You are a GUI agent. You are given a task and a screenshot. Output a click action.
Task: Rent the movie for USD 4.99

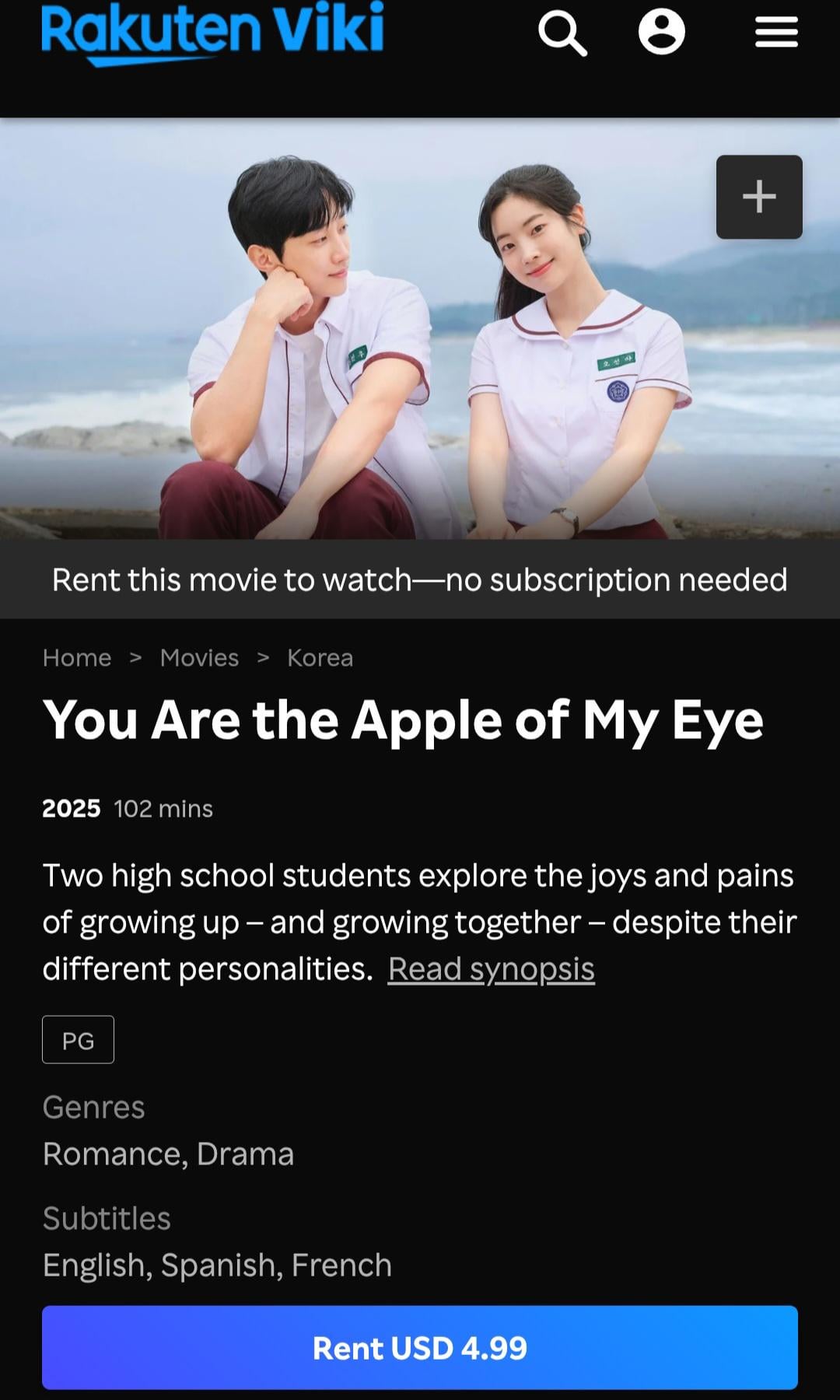(x=420, y=1348)
